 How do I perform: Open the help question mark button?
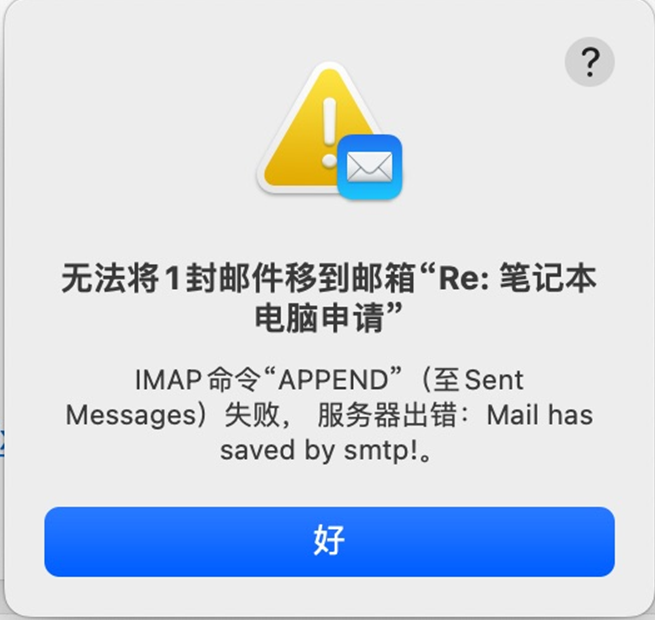(x=589, y=63)
